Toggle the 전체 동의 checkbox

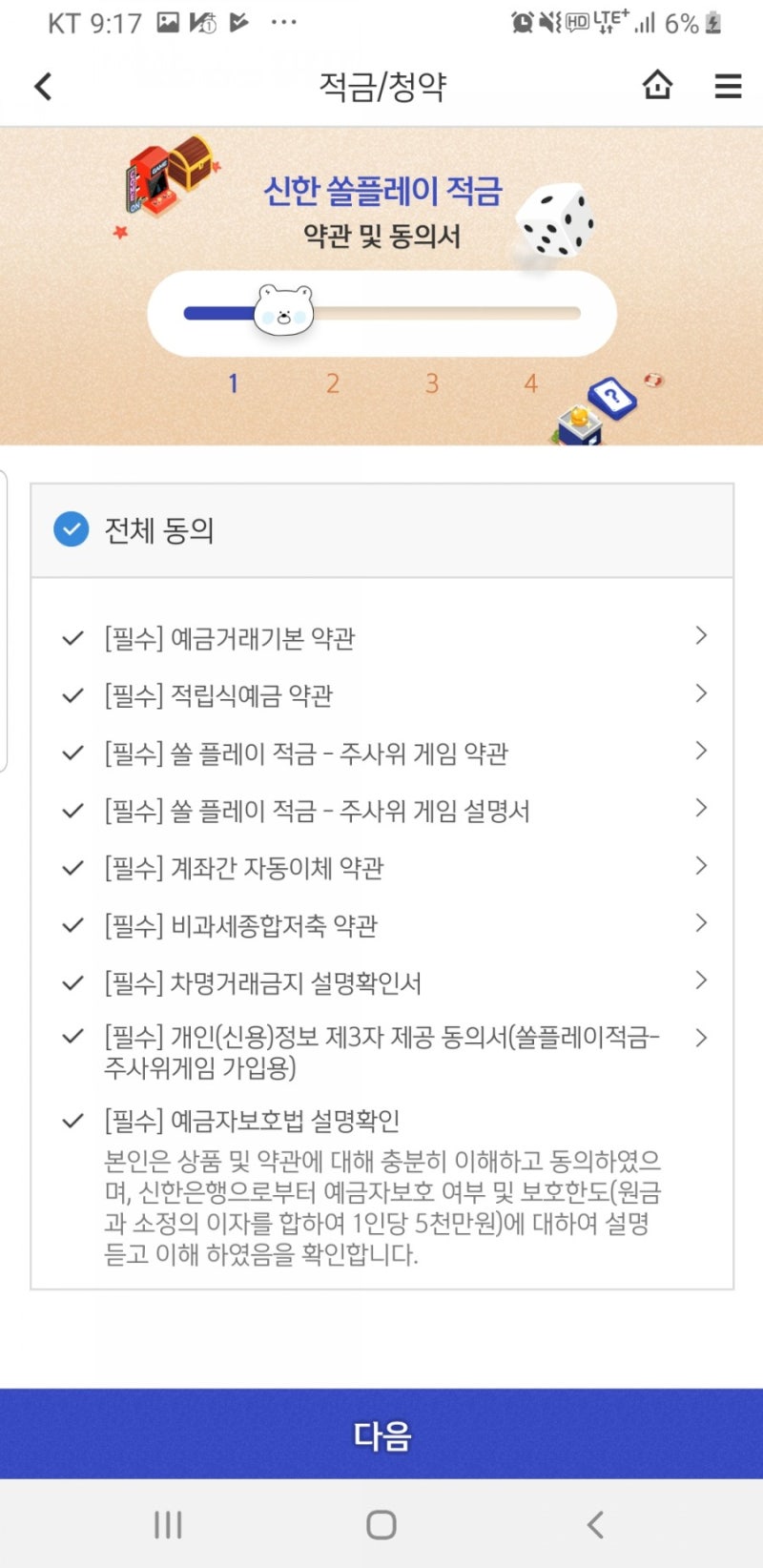click(71, 528)
